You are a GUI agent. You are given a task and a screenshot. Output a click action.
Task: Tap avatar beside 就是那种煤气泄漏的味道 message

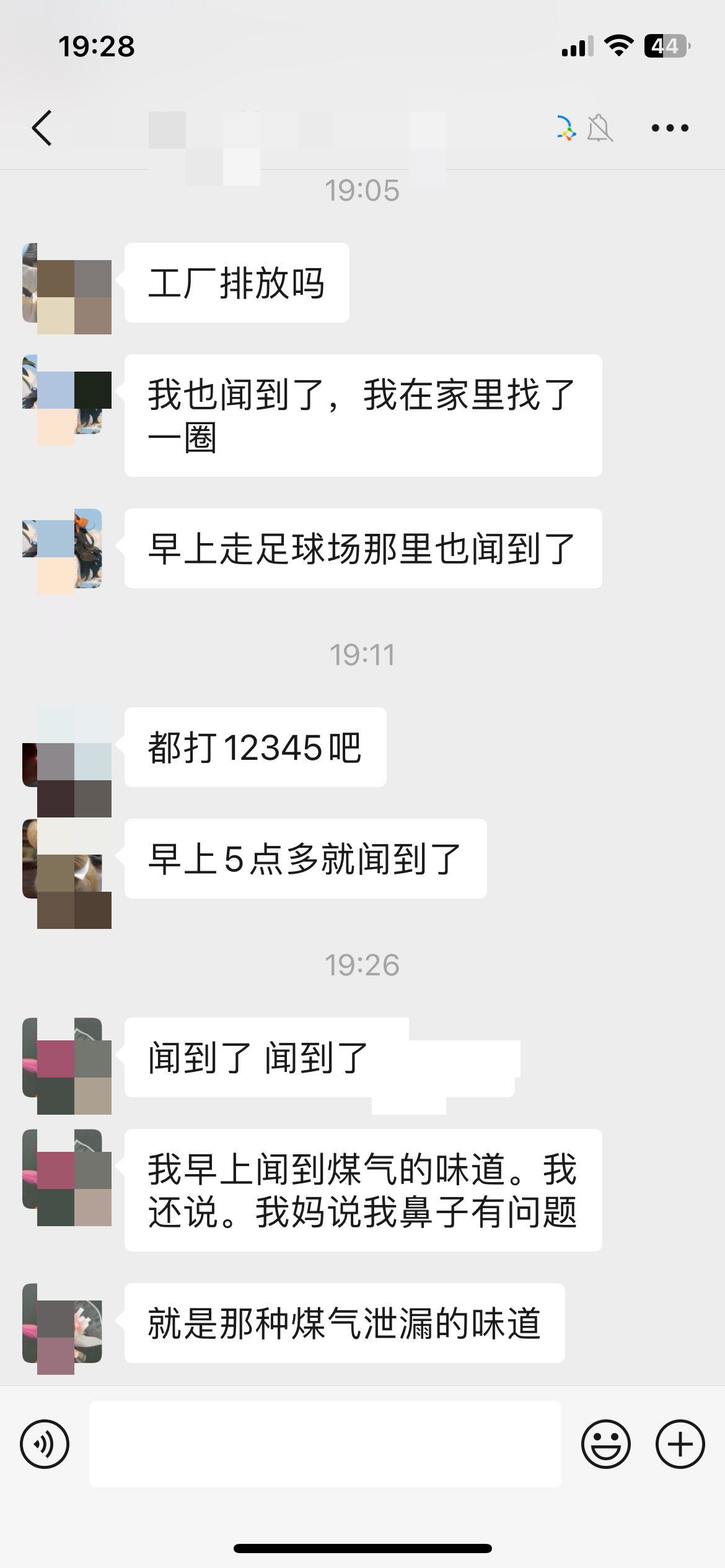point(62,1323)
